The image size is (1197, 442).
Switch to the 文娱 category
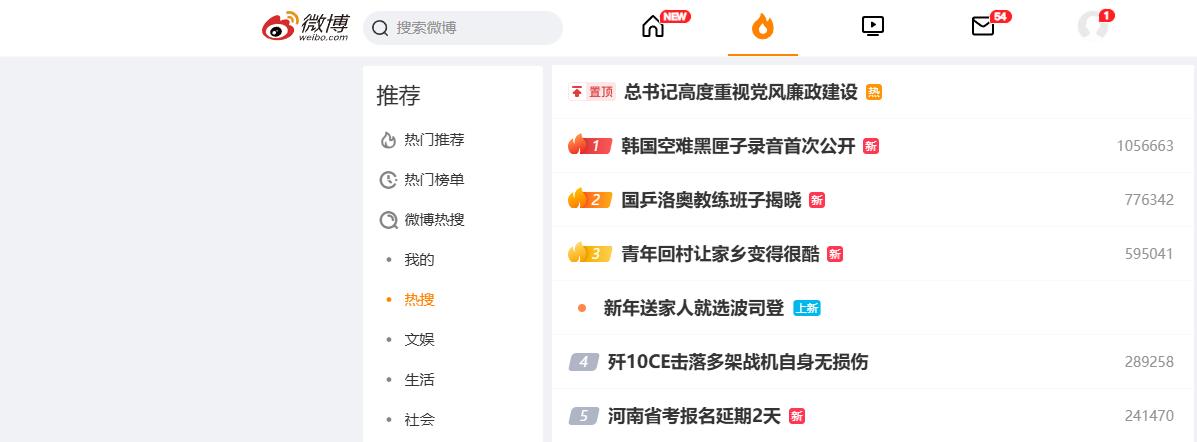click(419, 340)
